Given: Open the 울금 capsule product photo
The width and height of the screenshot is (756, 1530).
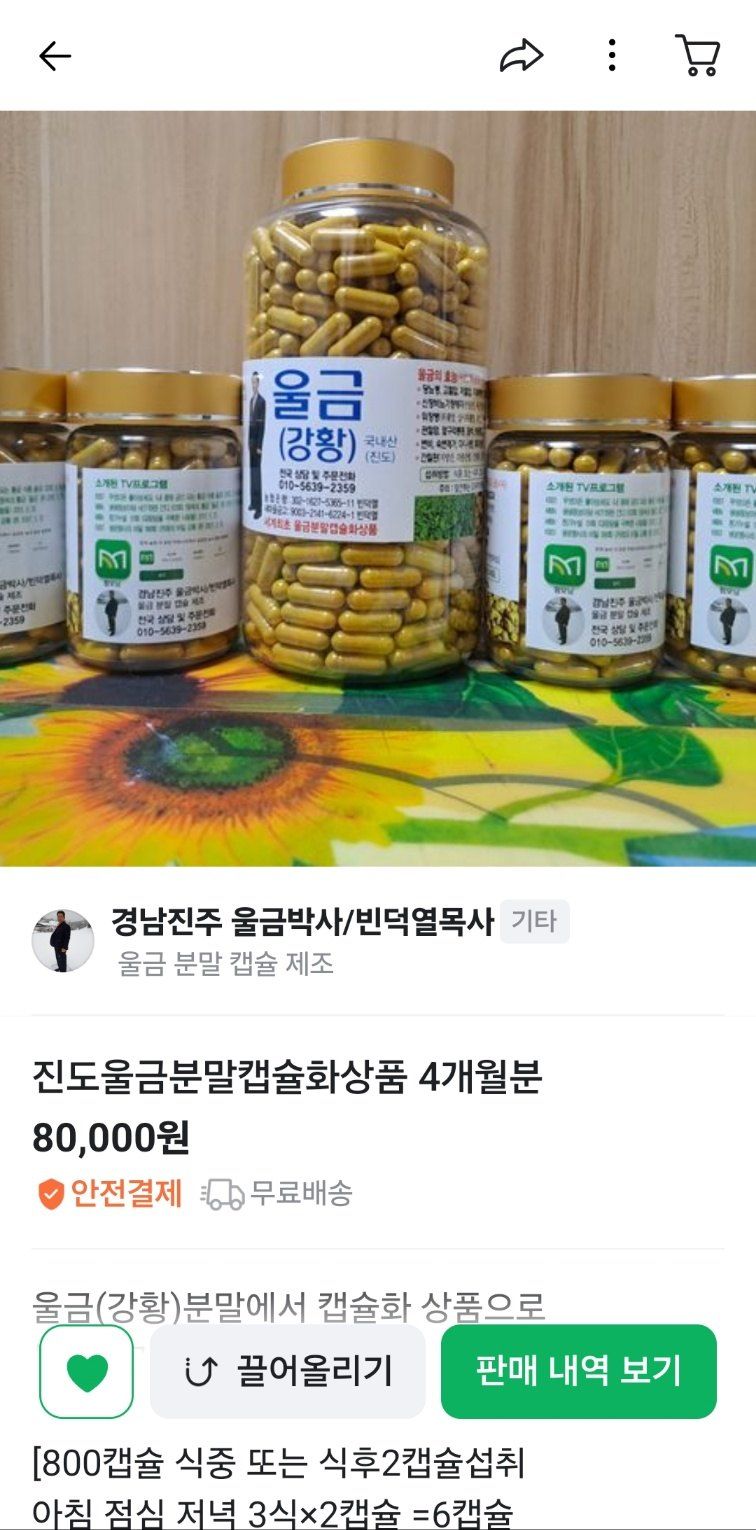Looking at the screenshot, I should coord(378,488).
